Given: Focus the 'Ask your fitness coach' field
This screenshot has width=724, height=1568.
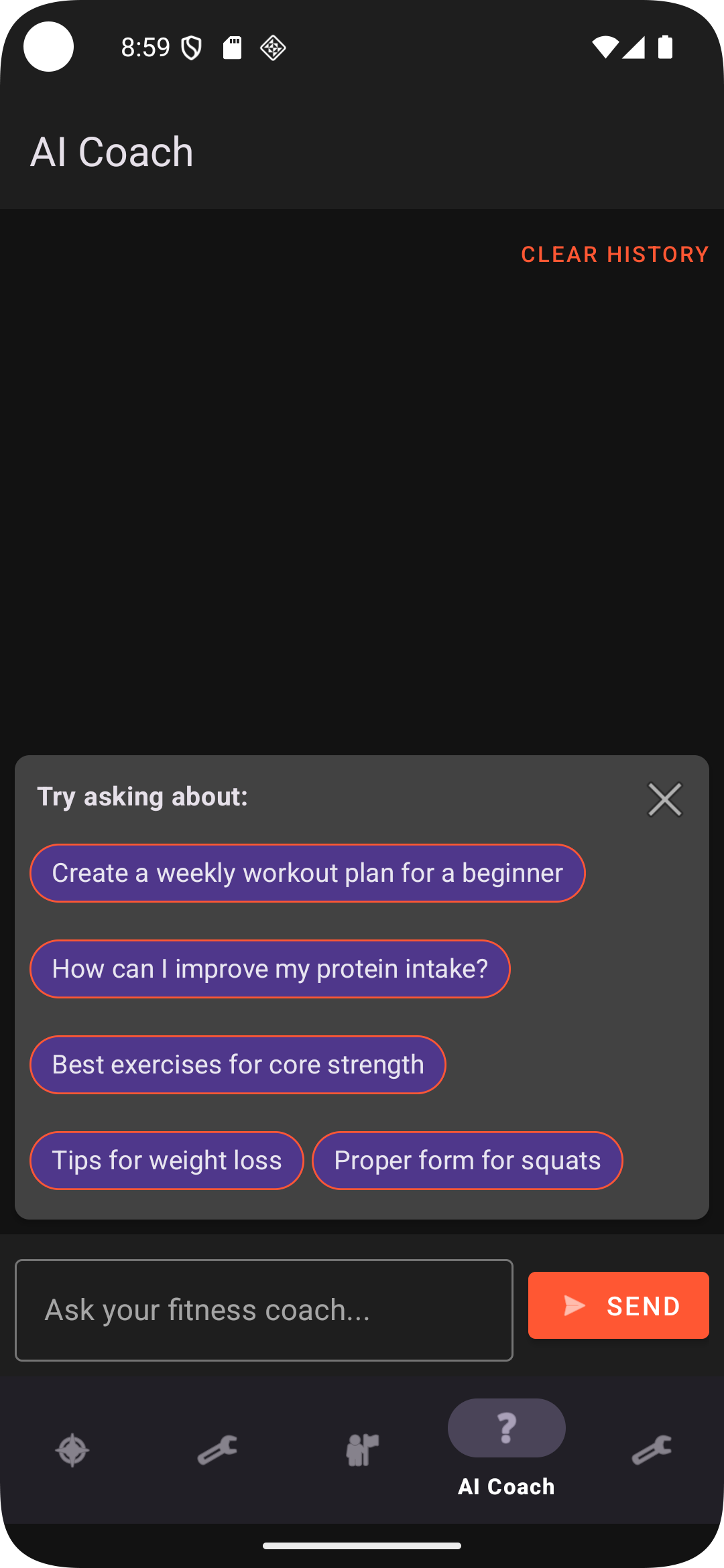Looking at the screenshot, I should (x=263, y=1310).
